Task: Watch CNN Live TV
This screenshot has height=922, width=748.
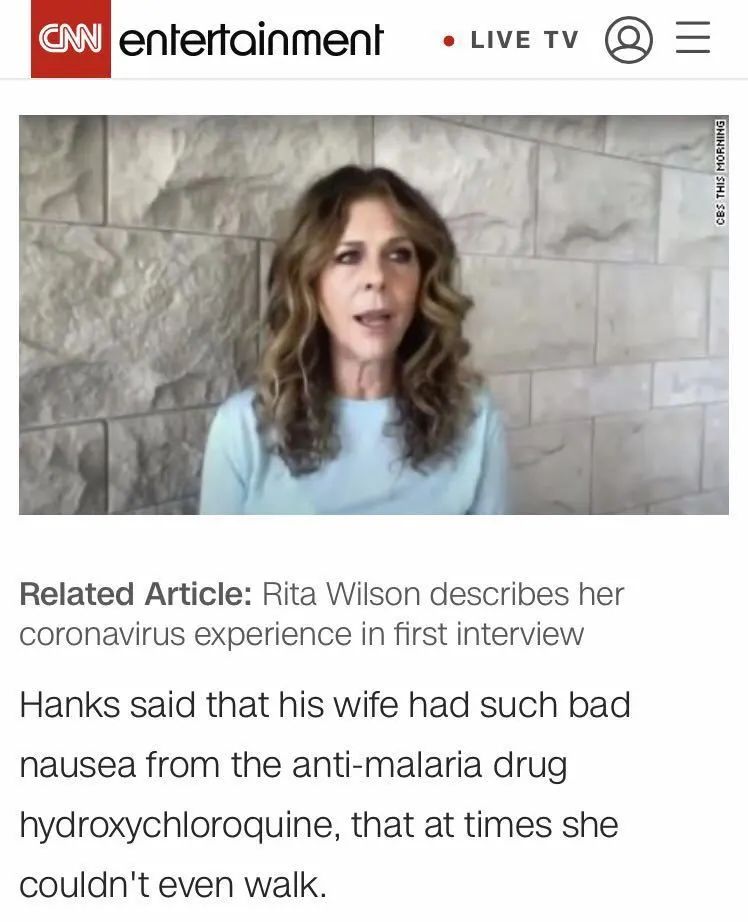Action: (511, 40)
